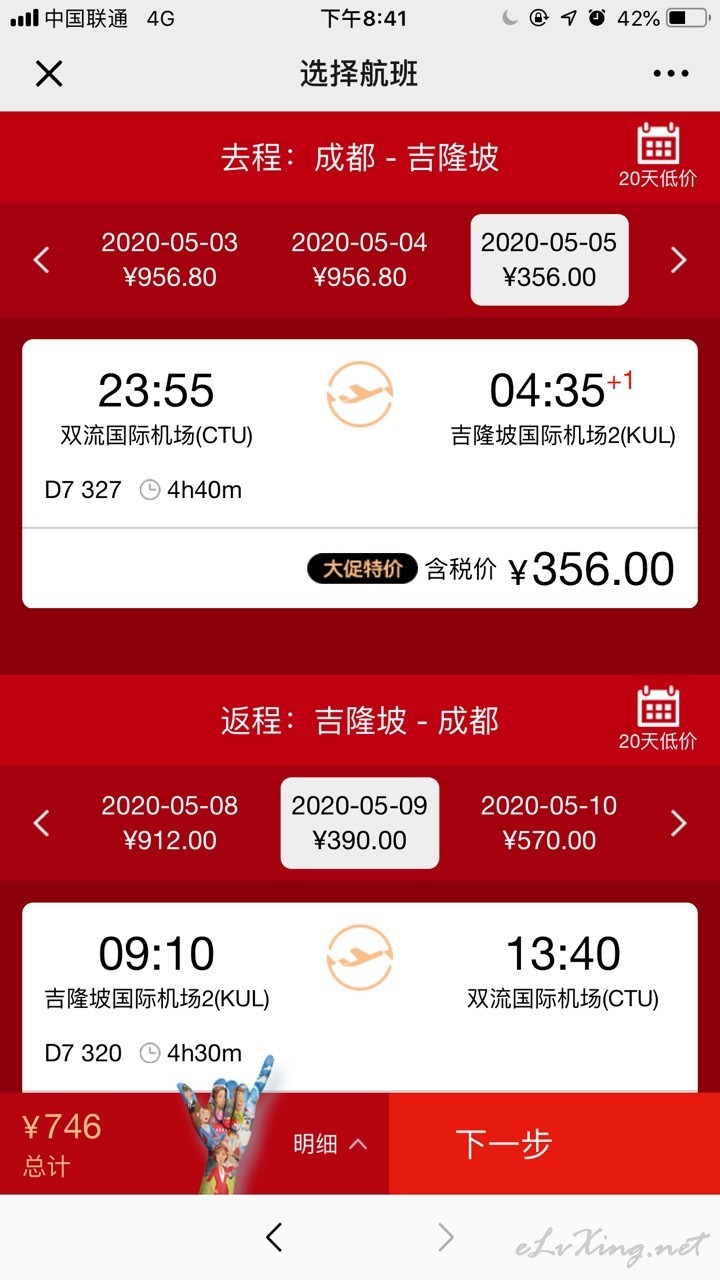Expand the 明细 price details
720x1280 pixels.
coord(330,1144)
